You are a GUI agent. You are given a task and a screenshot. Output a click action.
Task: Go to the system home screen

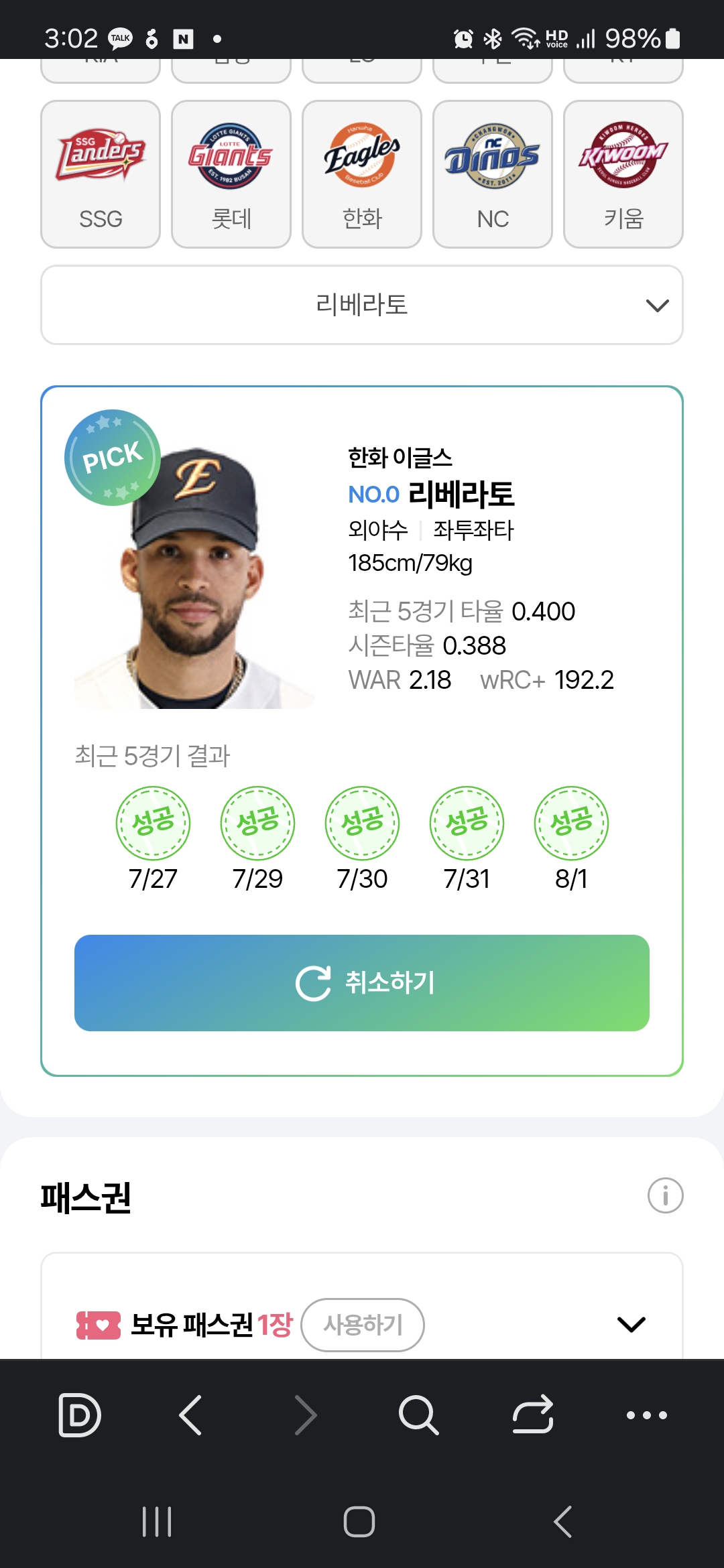(x=359, y=1522)
